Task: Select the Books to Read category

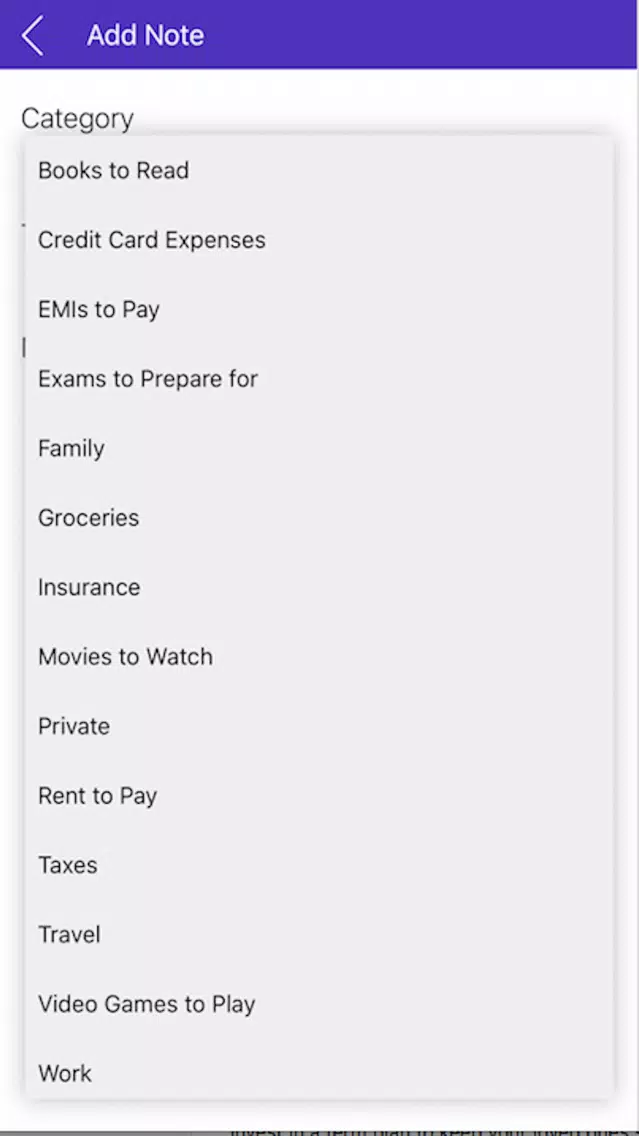Action: point(319,171)
